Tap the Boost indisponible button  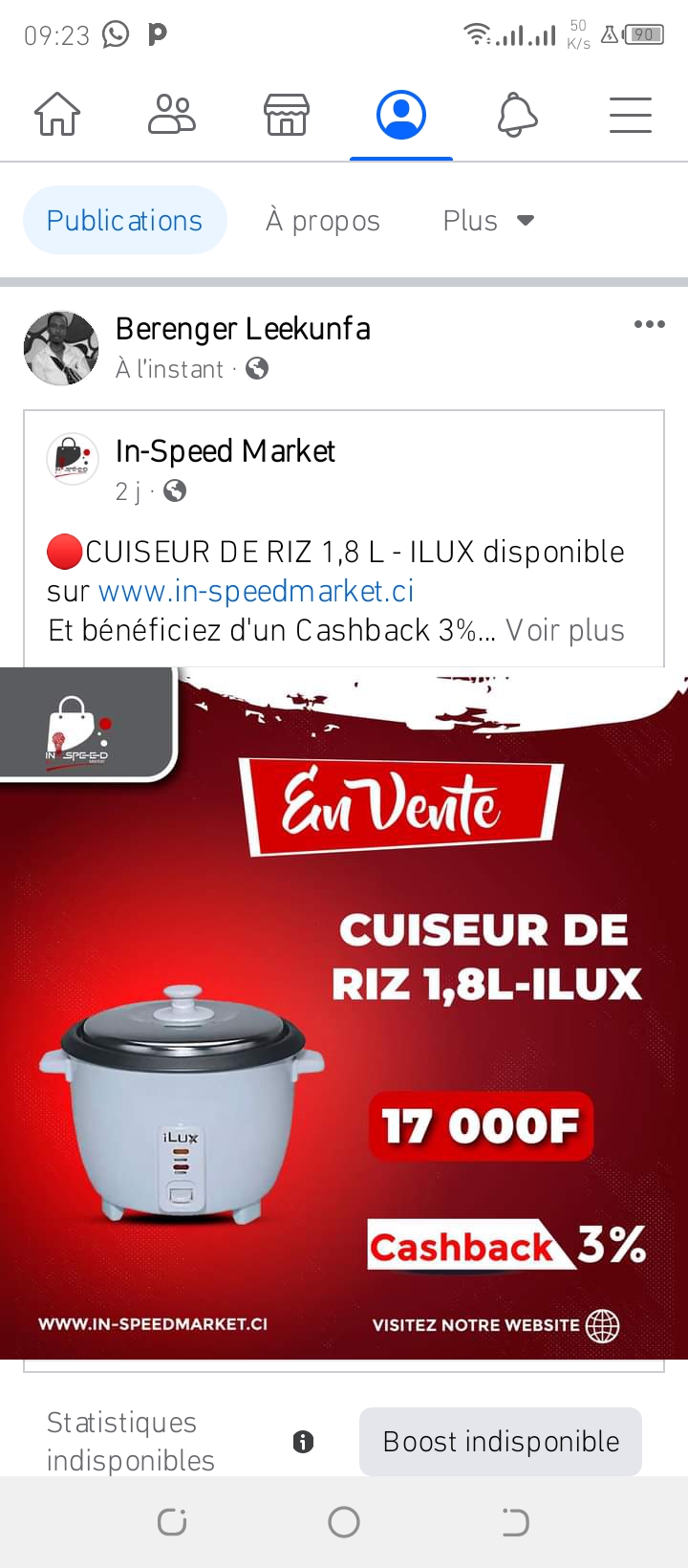coord(501,1442)
